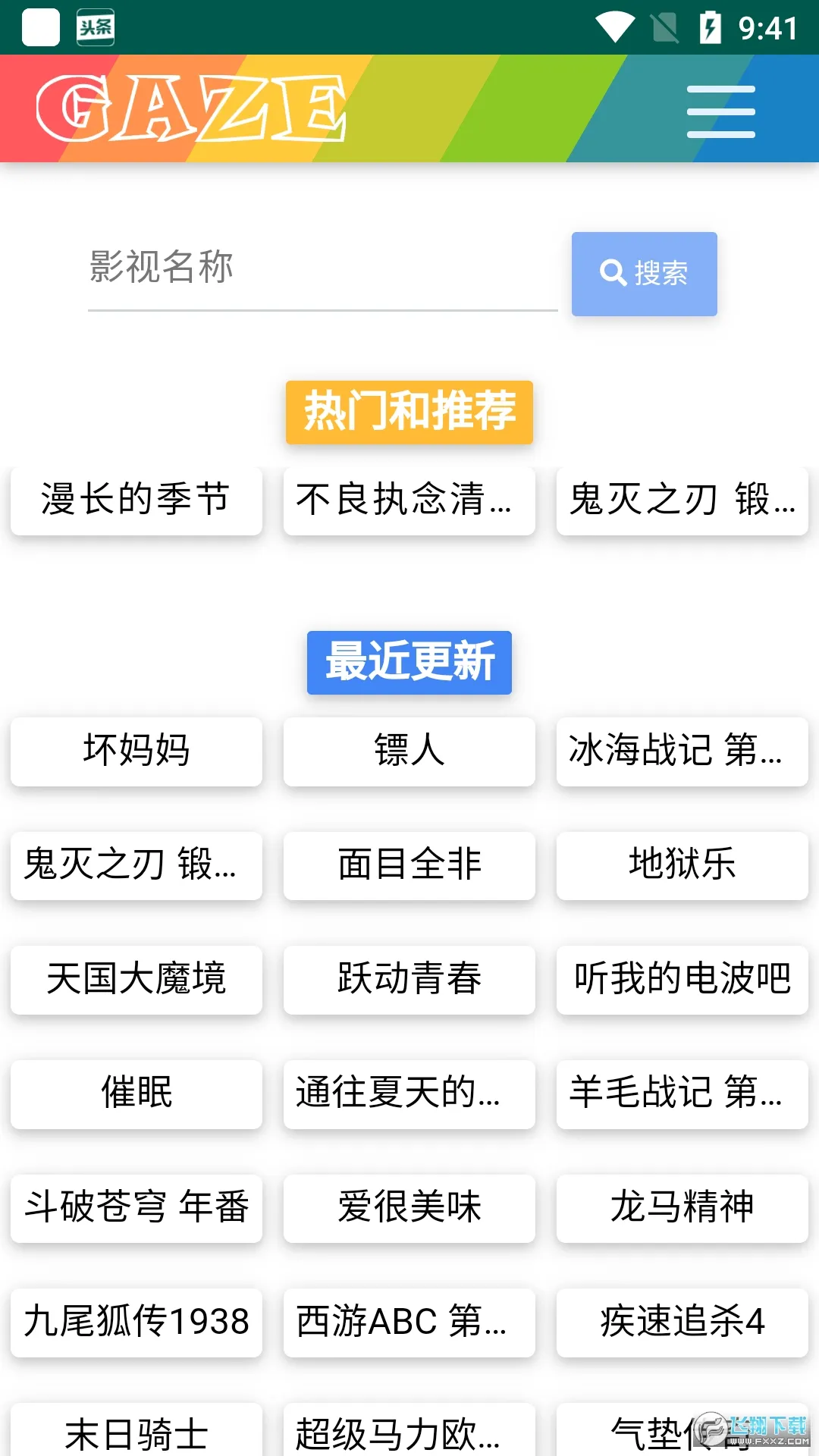Viewport: 819px width, 1456px height.
Task: Choose 爱很美味
Action: click(x=409, y=1208)
